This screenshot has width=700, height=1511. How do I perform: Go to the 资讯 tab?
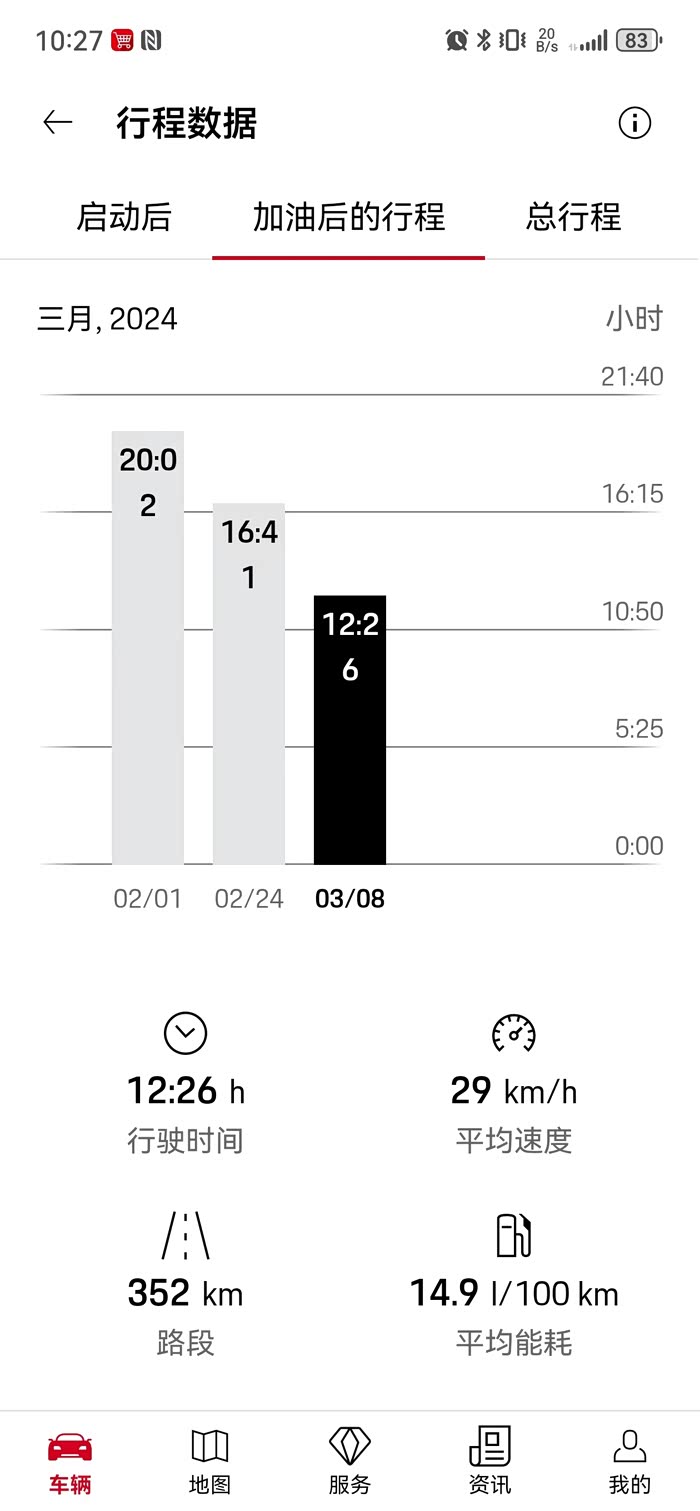click(490, 1460)
